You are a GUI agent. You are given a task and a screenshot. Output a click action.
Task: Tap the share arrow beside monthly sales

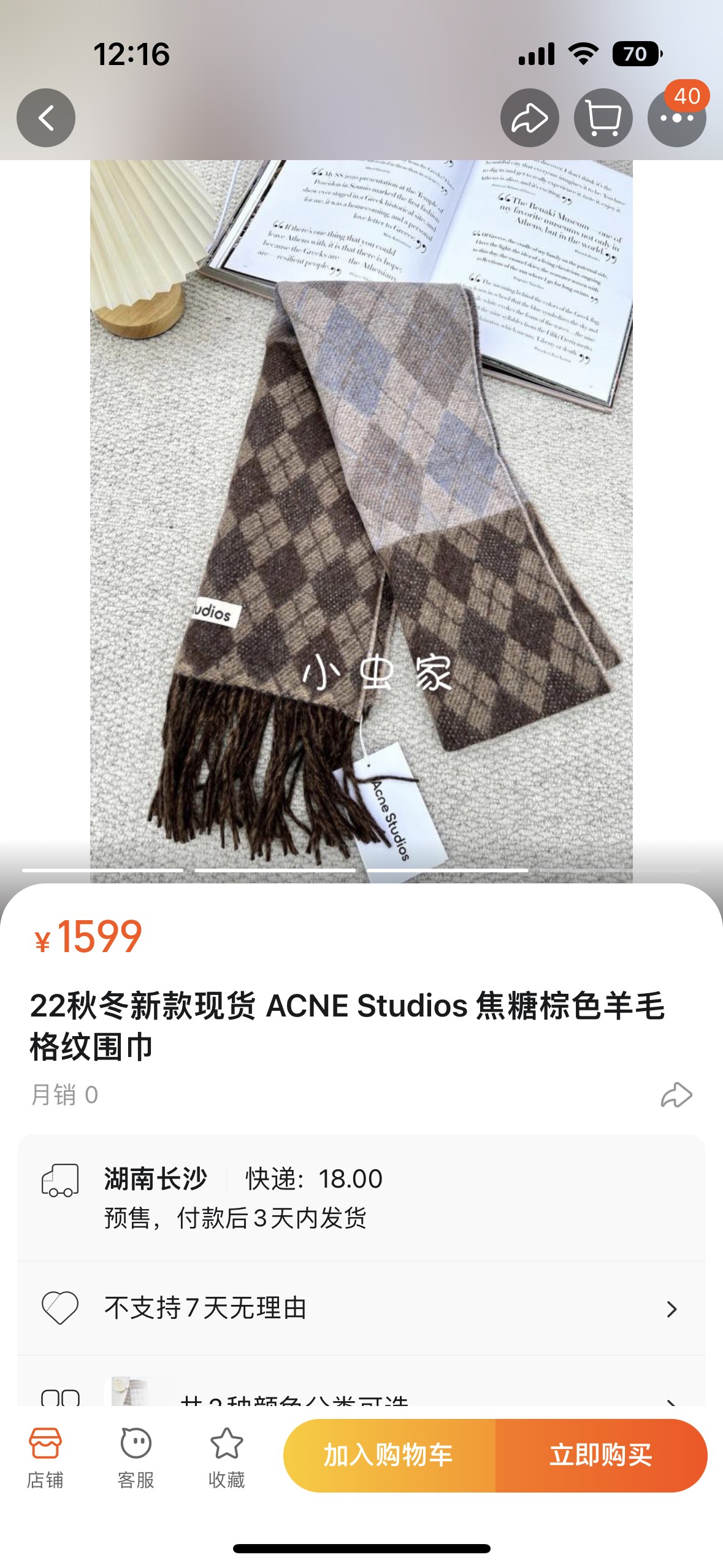pyautogui.click(x=676, y=1095)
